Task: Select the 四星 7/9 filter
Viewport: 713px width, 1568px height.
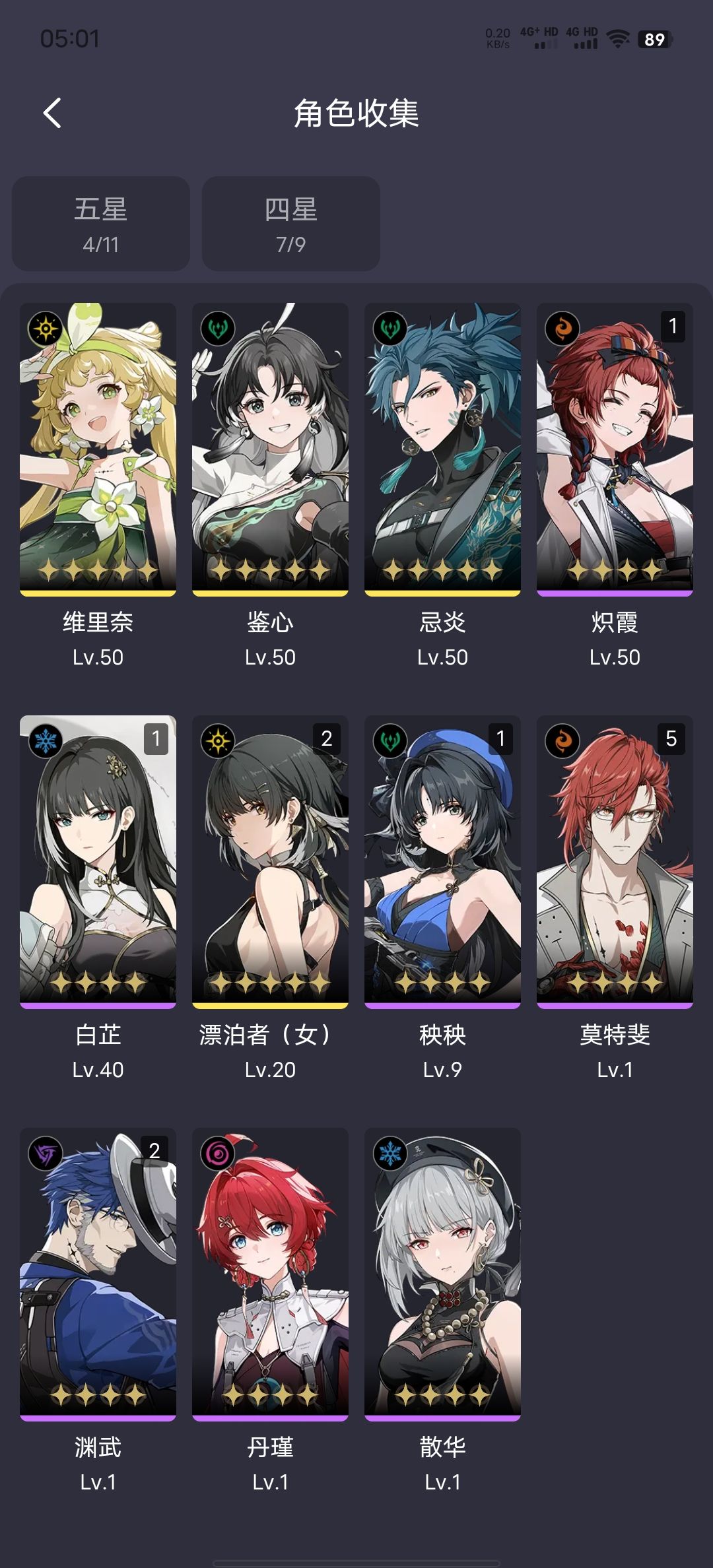Action: [291, 224]
